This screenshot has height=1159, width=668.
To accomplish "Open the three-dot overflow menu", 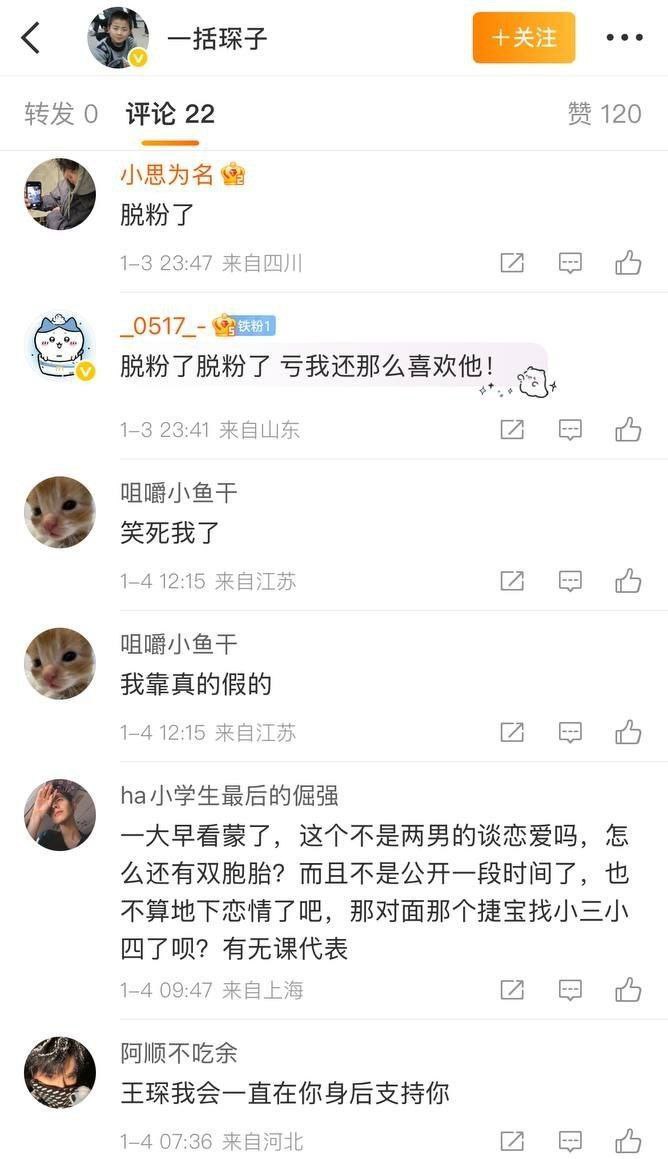I will [x=624, y=38].
